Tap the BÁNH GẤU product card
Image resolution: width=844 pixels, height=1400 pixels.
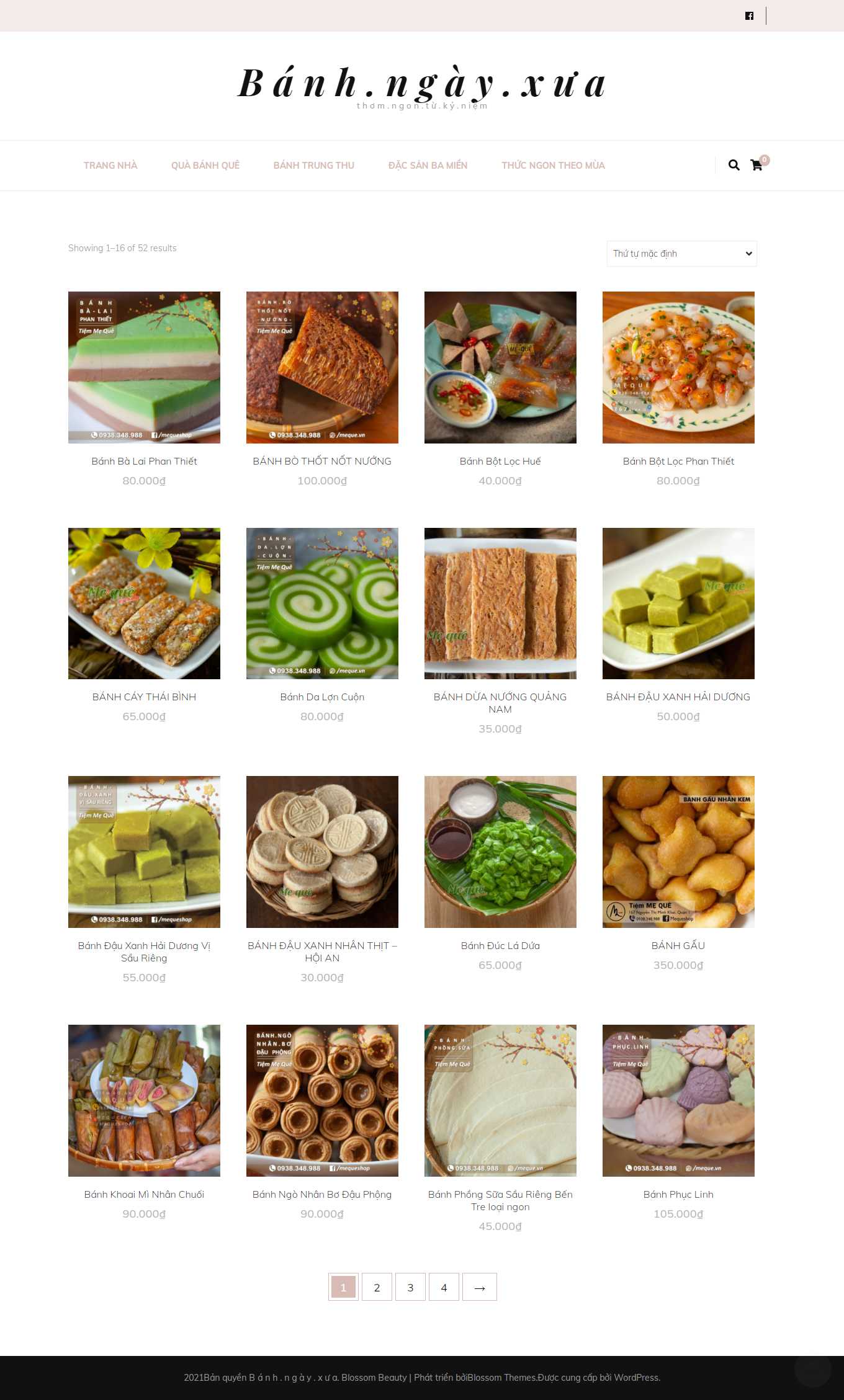pos(678,852)
